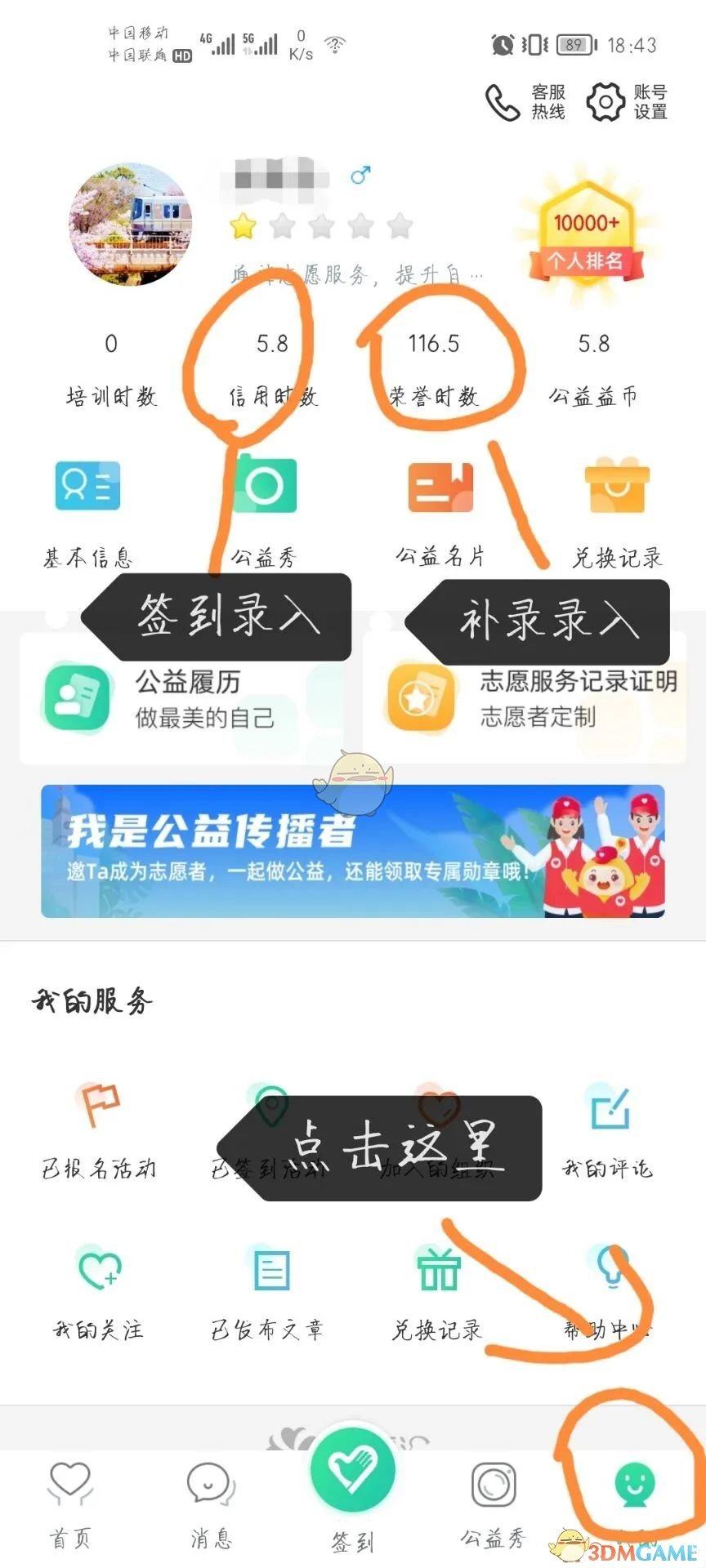Open the 个人排名 10000+ badge
Screen dimensions: 706x1568
click(586, 233)
